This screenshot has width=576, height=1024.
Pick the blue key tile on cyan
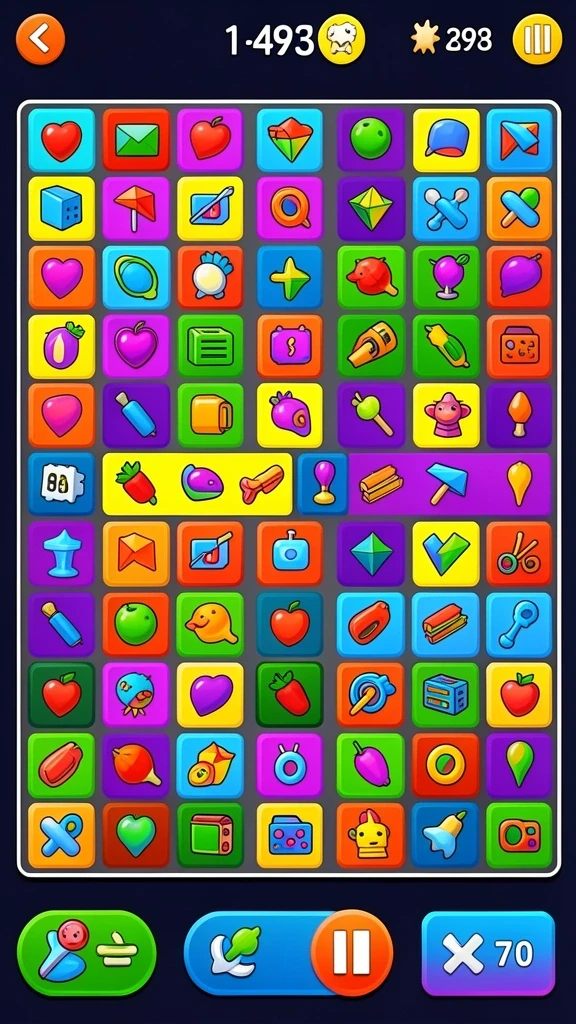[x=519, y=624]
